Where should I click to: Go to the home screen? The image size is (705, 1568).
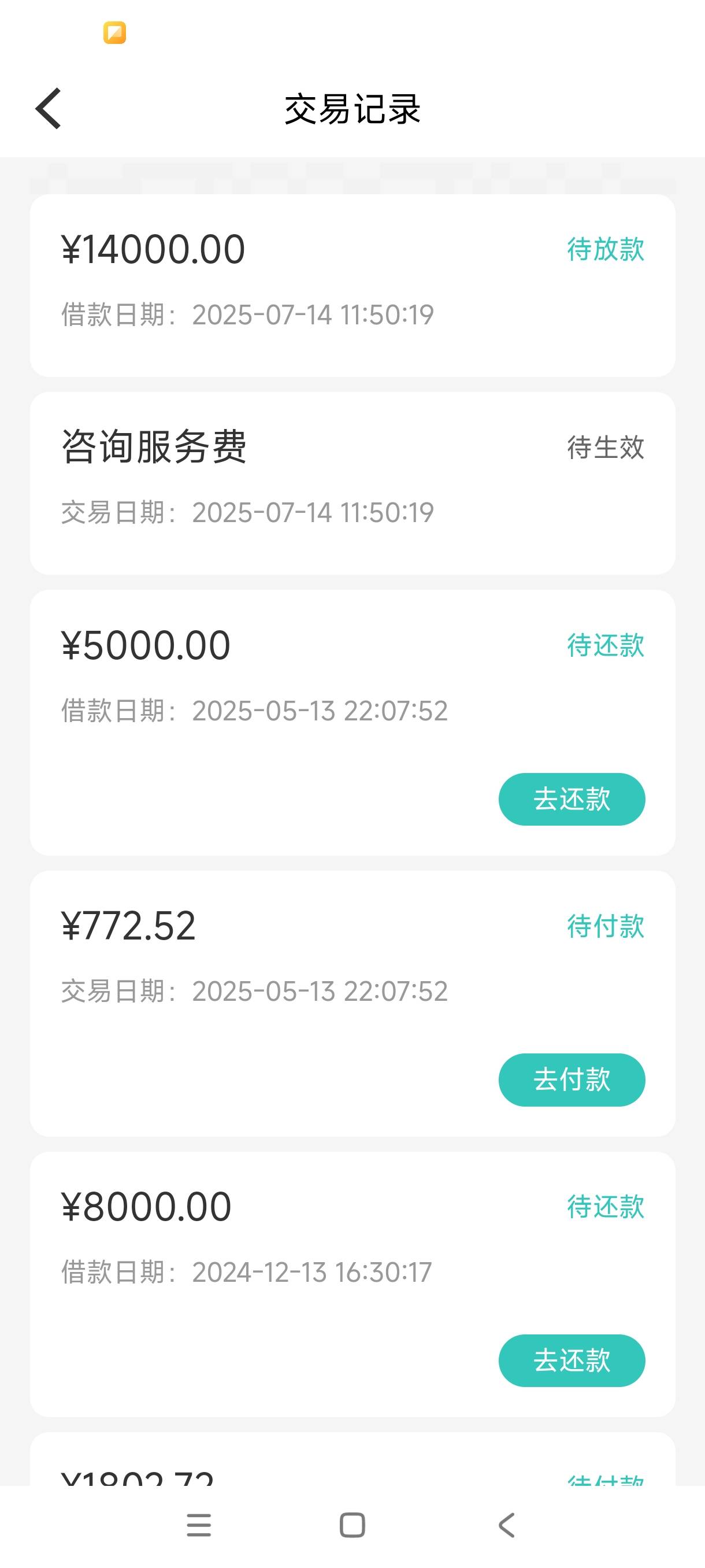pyautogui.click(x=352, y=1525)
